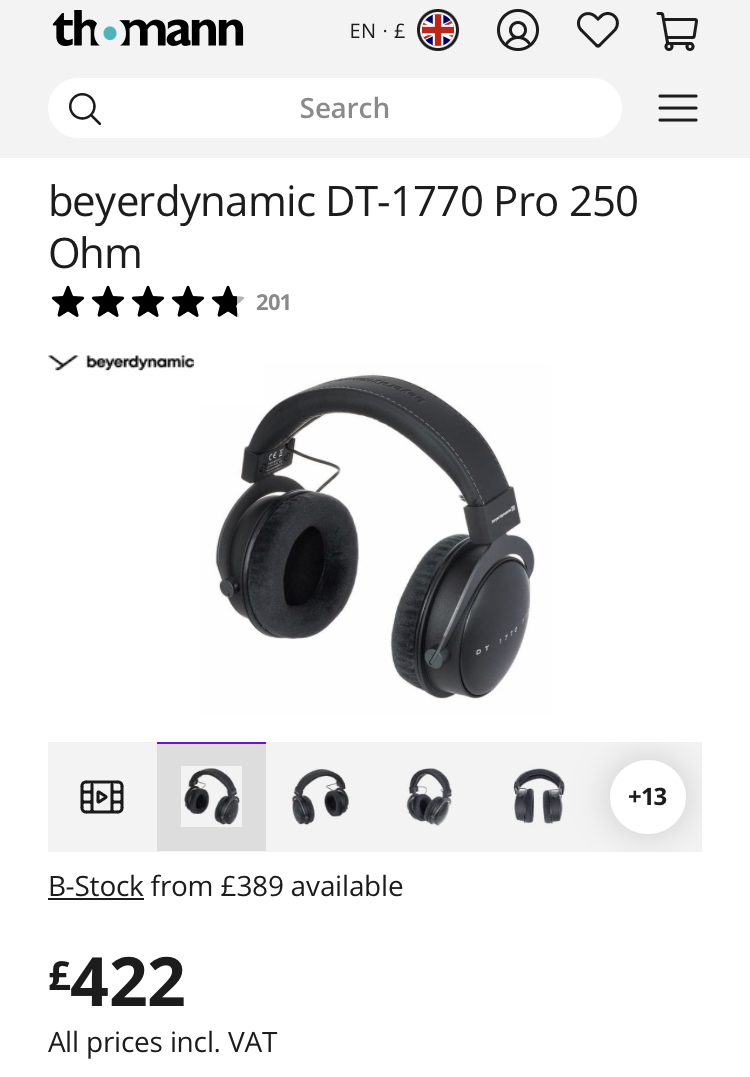Screen dimensions: 750x1077
Task: Show +13 more product images
Action: (647, 797)
